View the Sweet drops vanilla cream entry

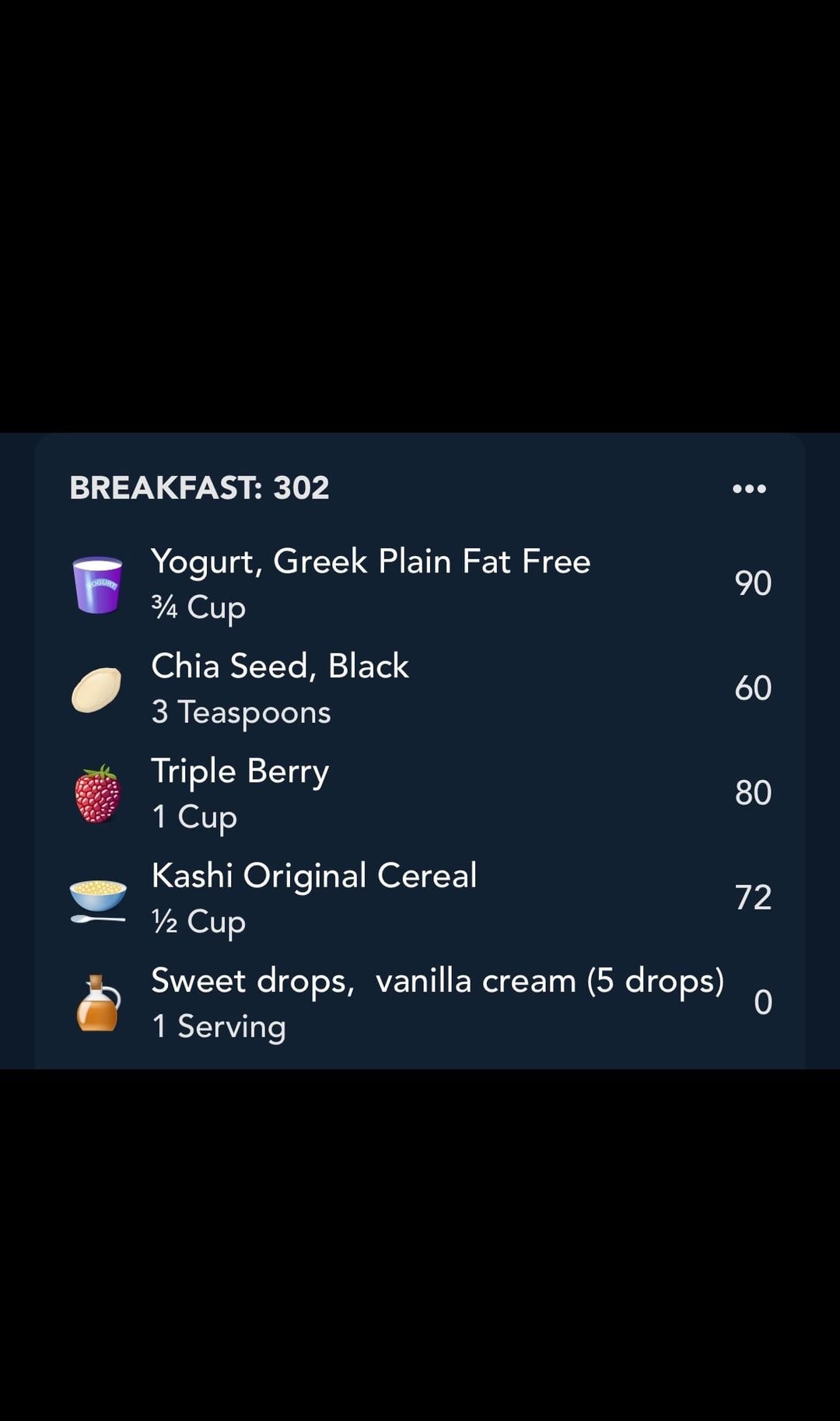[x=420, y=1003]
